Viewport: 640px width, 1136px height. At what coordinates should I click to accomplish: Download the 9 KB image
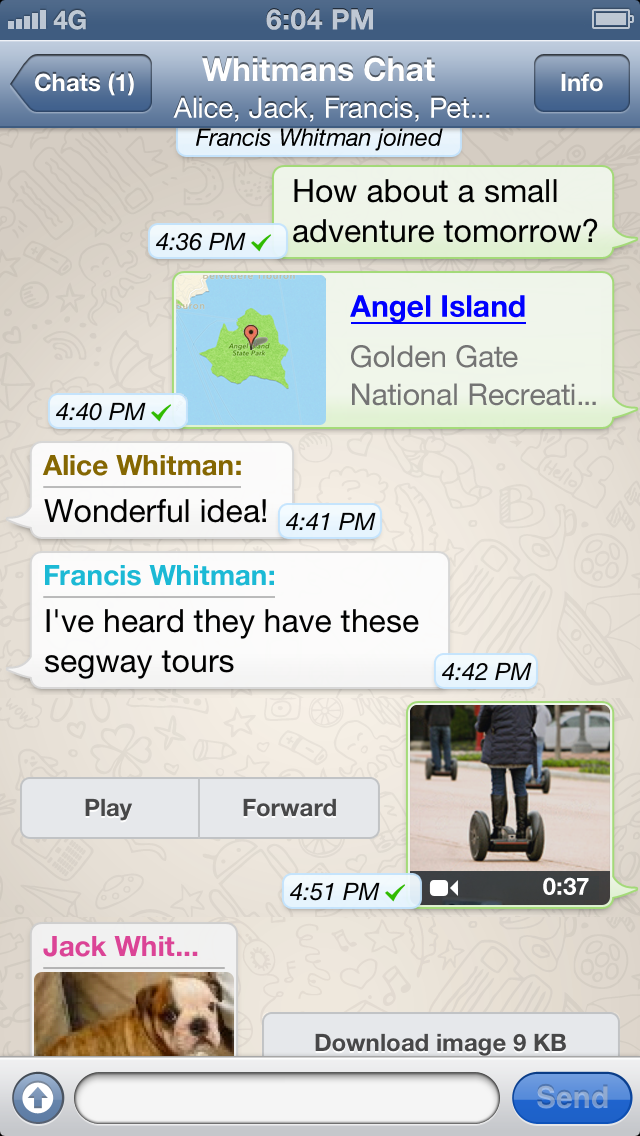pyautogui.click(x=440, y=1040)
